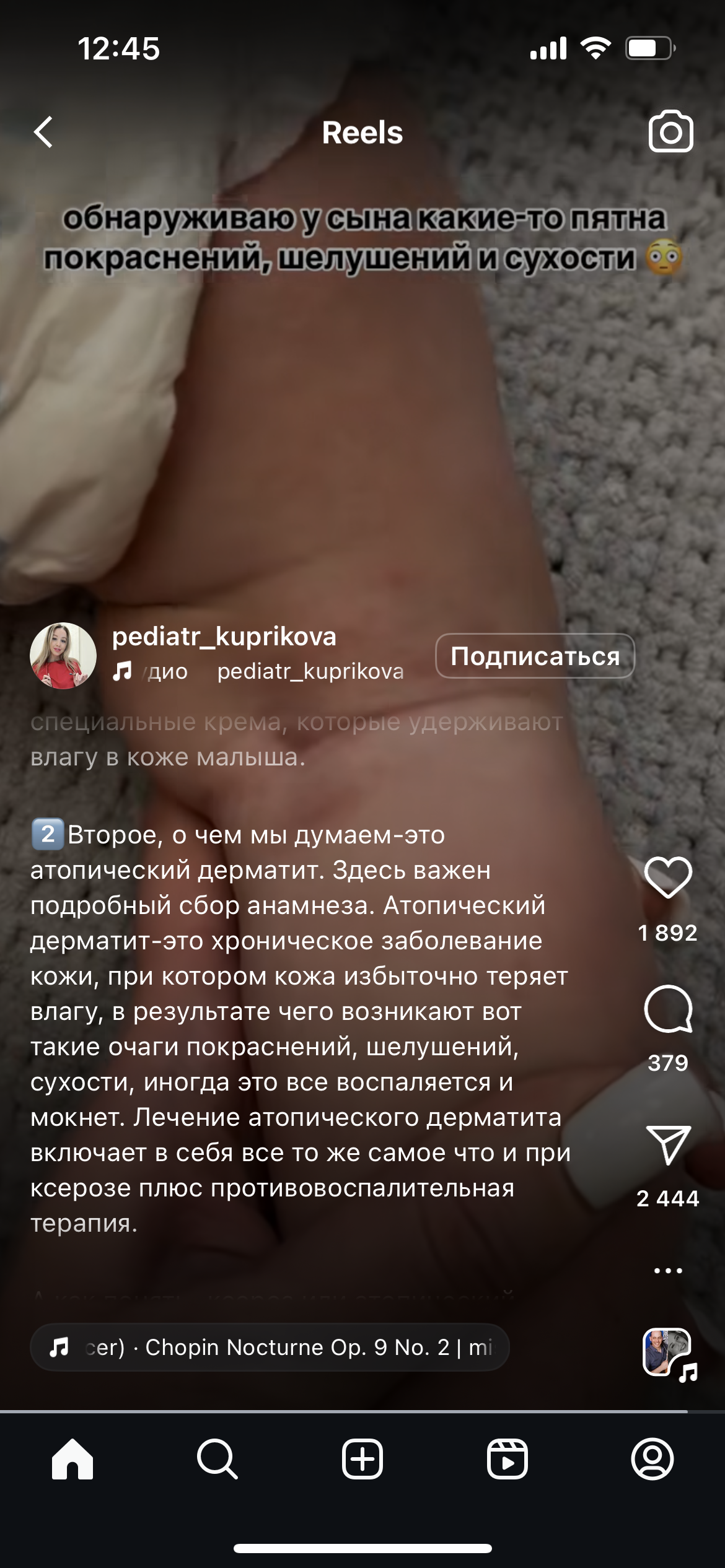Open pediatr_kuprikova's profile via username

(x=223, y=638)
